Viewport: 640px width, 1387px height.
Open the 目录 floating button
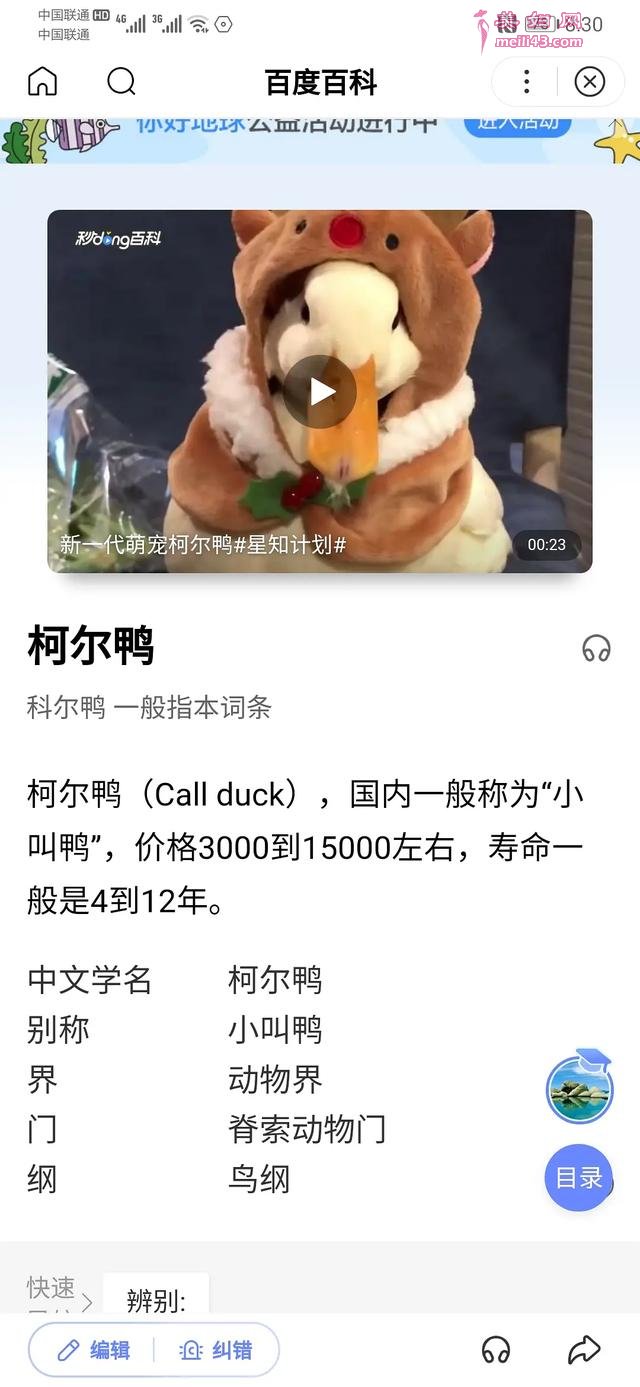579,1178
